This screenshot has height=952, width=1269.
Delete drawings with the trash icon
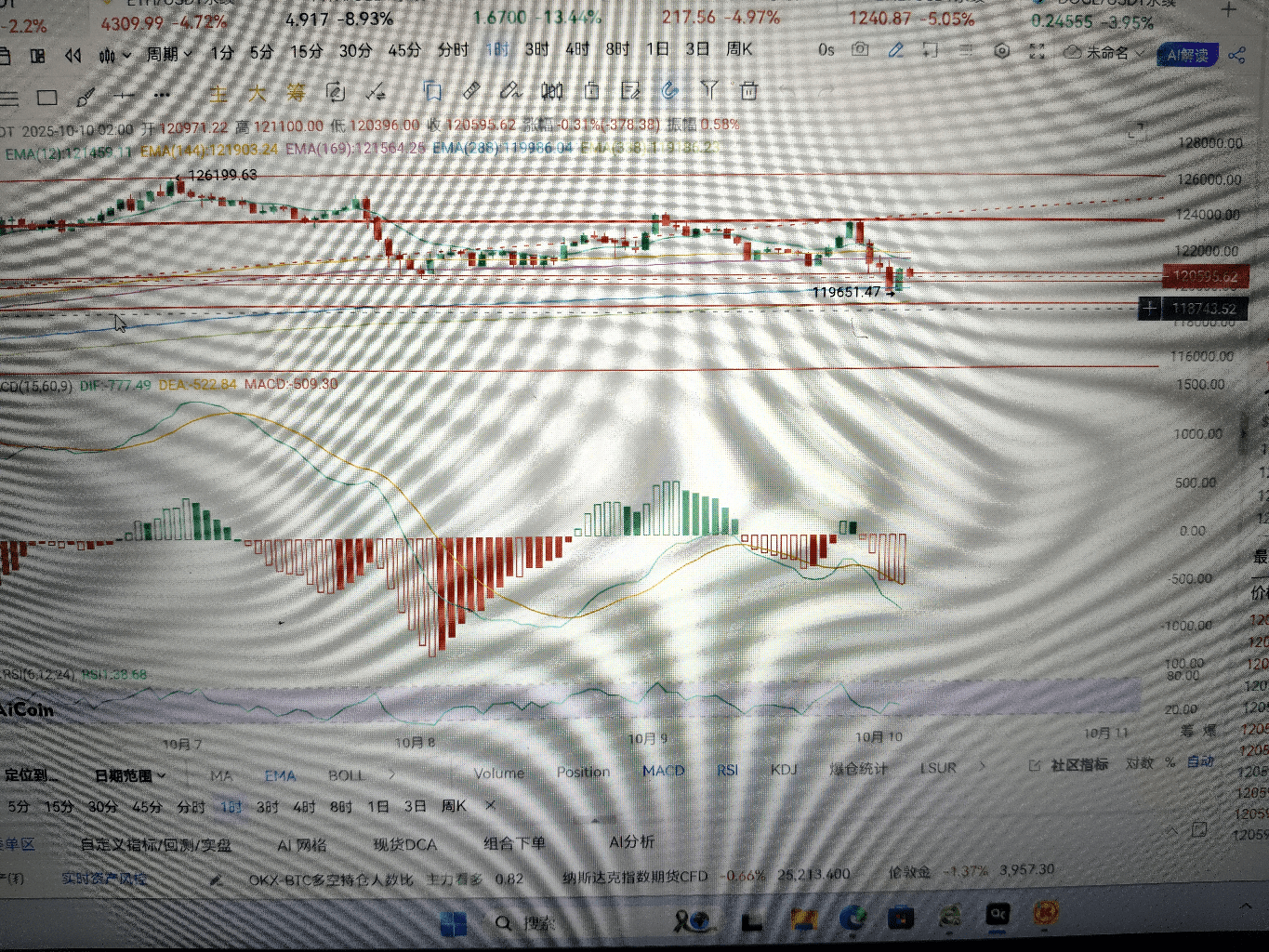tap(748, 90)
